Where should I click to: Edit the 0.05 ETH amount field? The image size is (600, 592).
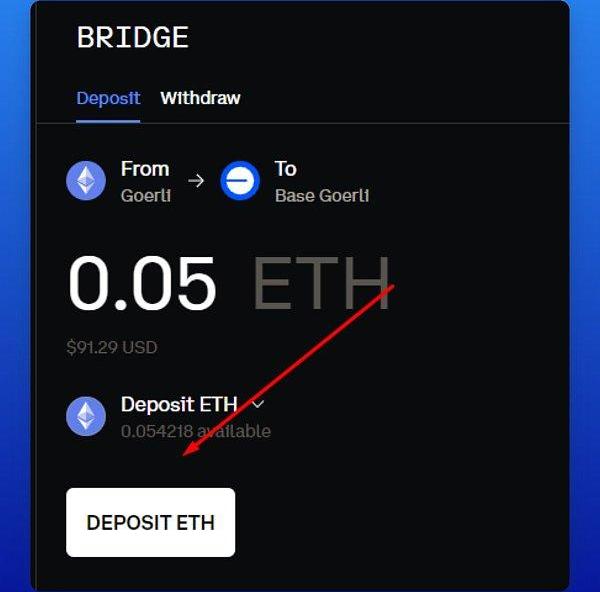tap(142, 282)
